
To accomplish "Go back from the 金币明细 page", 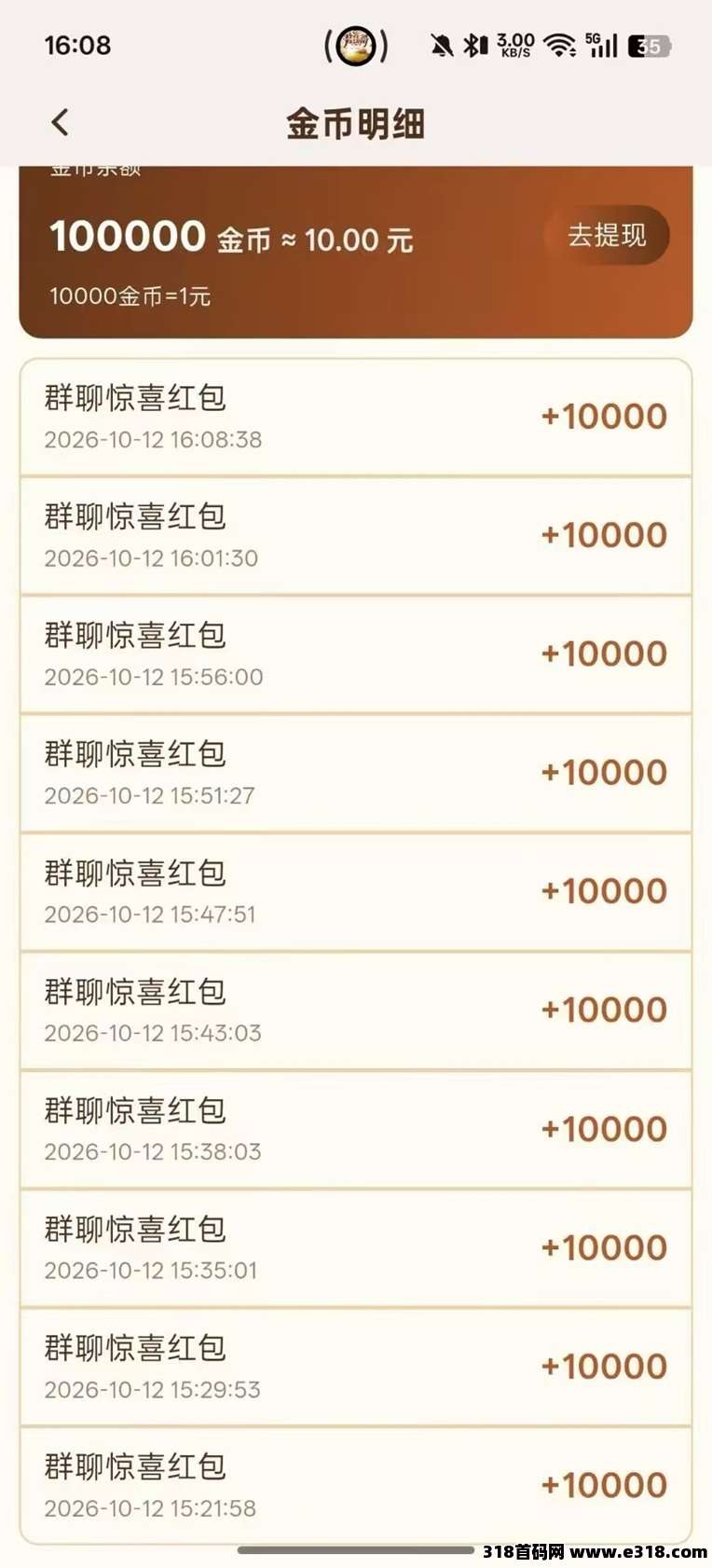I will (x=61, y=122).
